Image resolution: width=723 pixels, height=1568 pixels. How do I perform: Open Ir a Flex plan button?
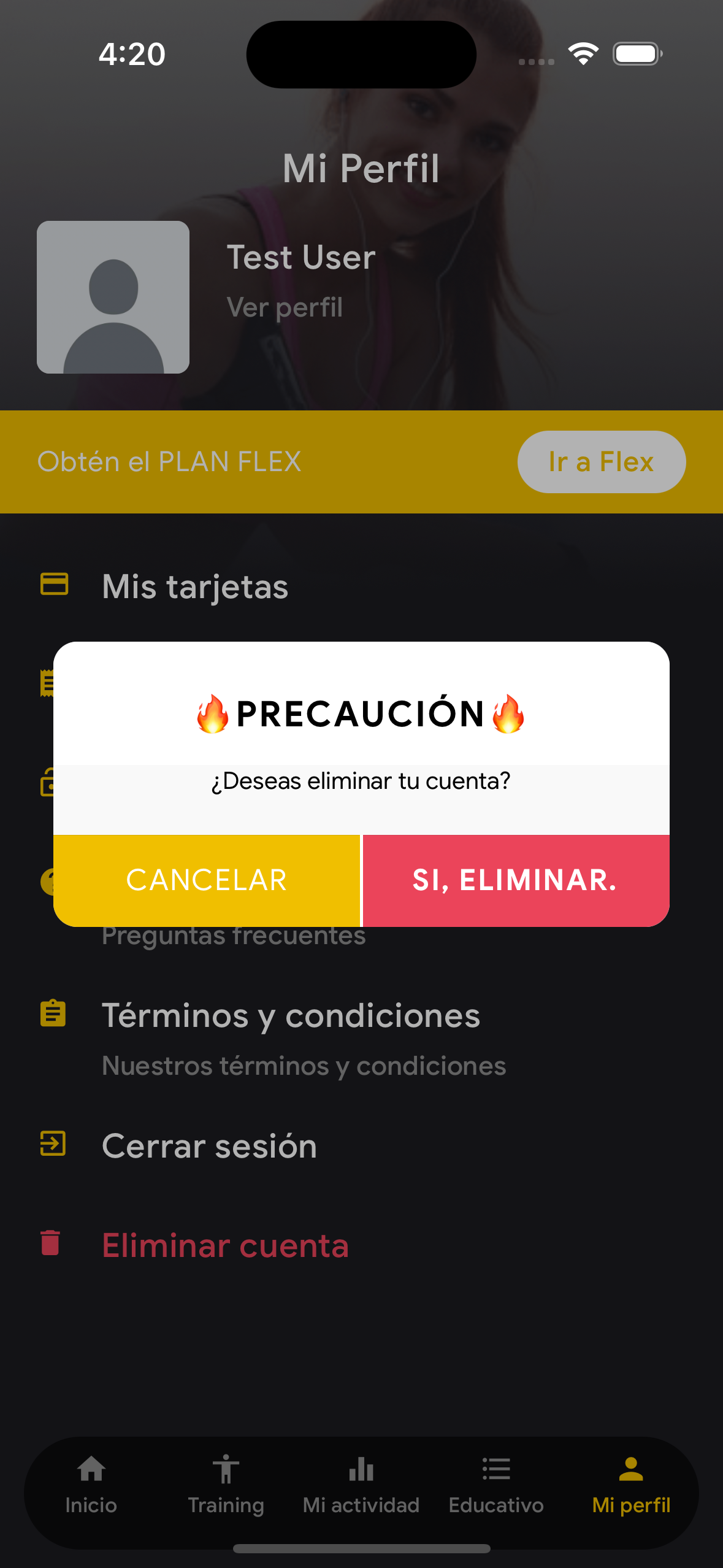pyautogui.click(x=601, y=462)
